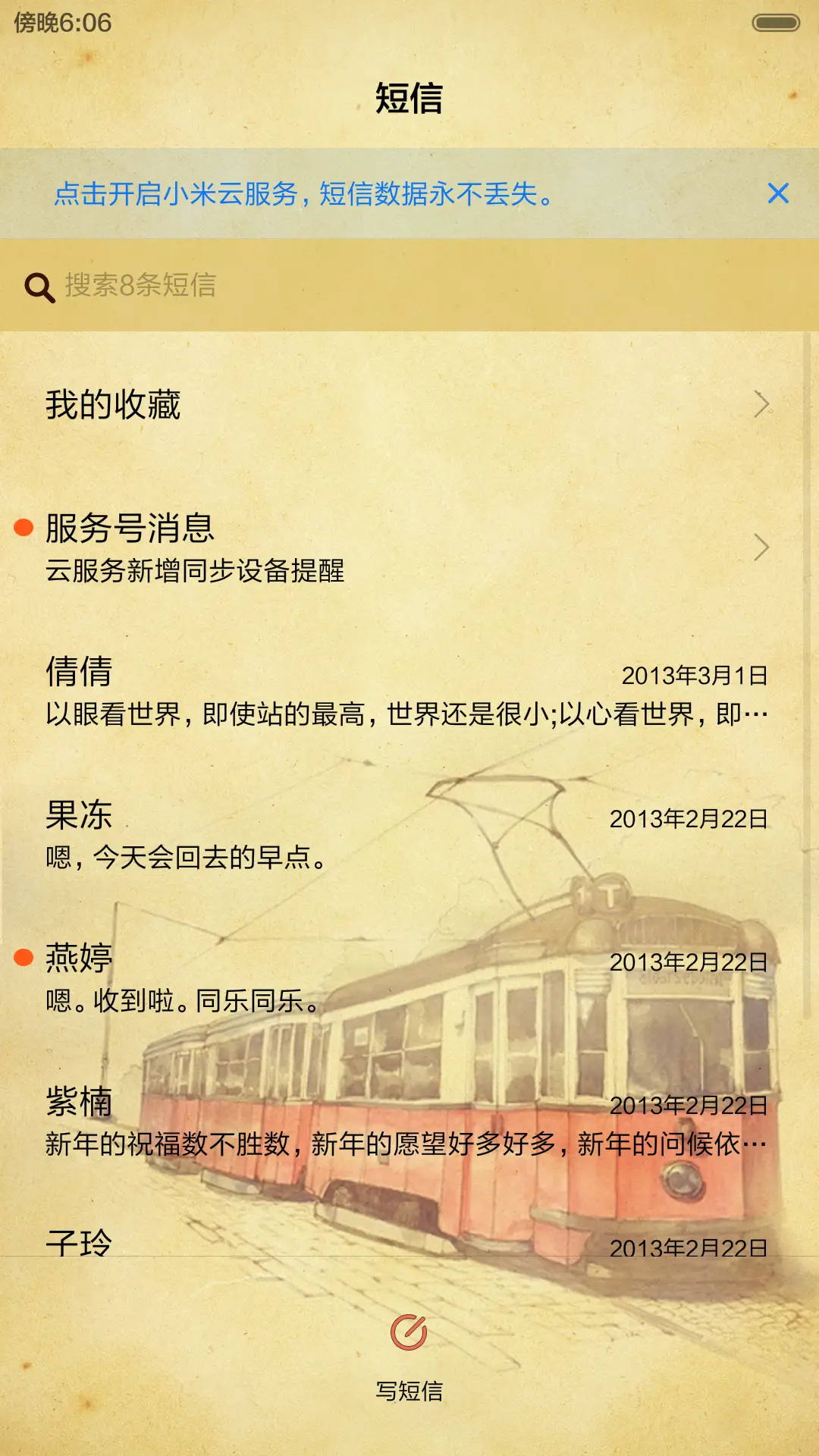Screen dimensions: 819x1456
Task: Tap the chevron next to 我的收藏
Action: click(761, 406)
